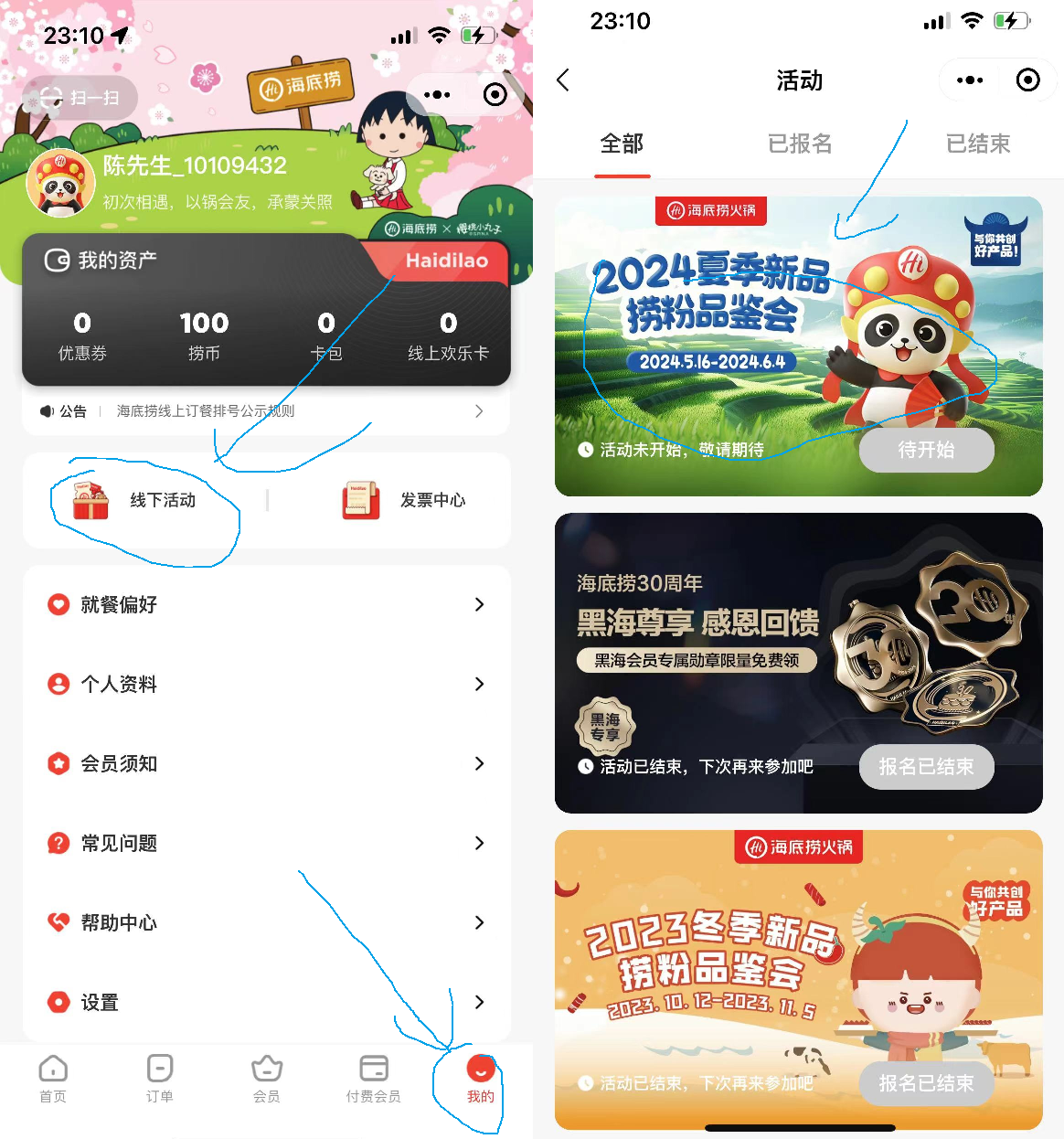Open the 设置 settings row
Screen dimensions: 1064x1139
point(265,1002)
